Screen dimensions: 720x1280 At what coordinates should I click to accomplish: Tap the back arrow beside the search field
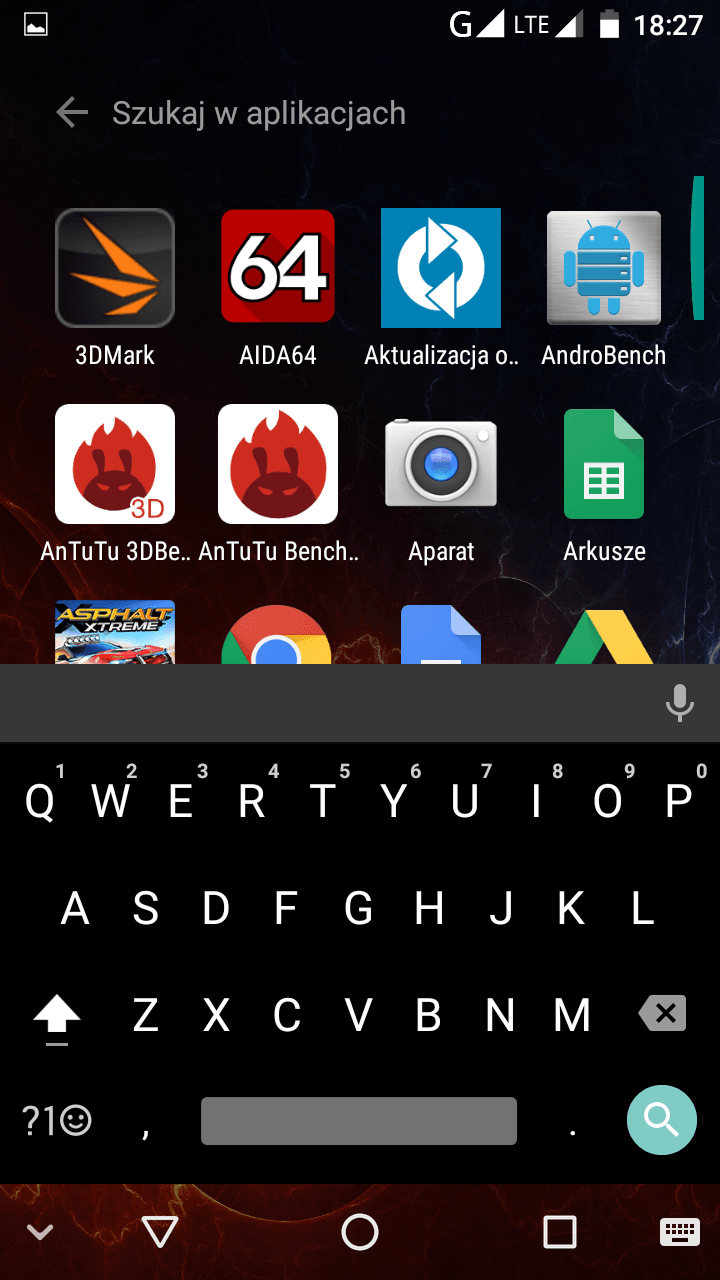tap(72, 113)
